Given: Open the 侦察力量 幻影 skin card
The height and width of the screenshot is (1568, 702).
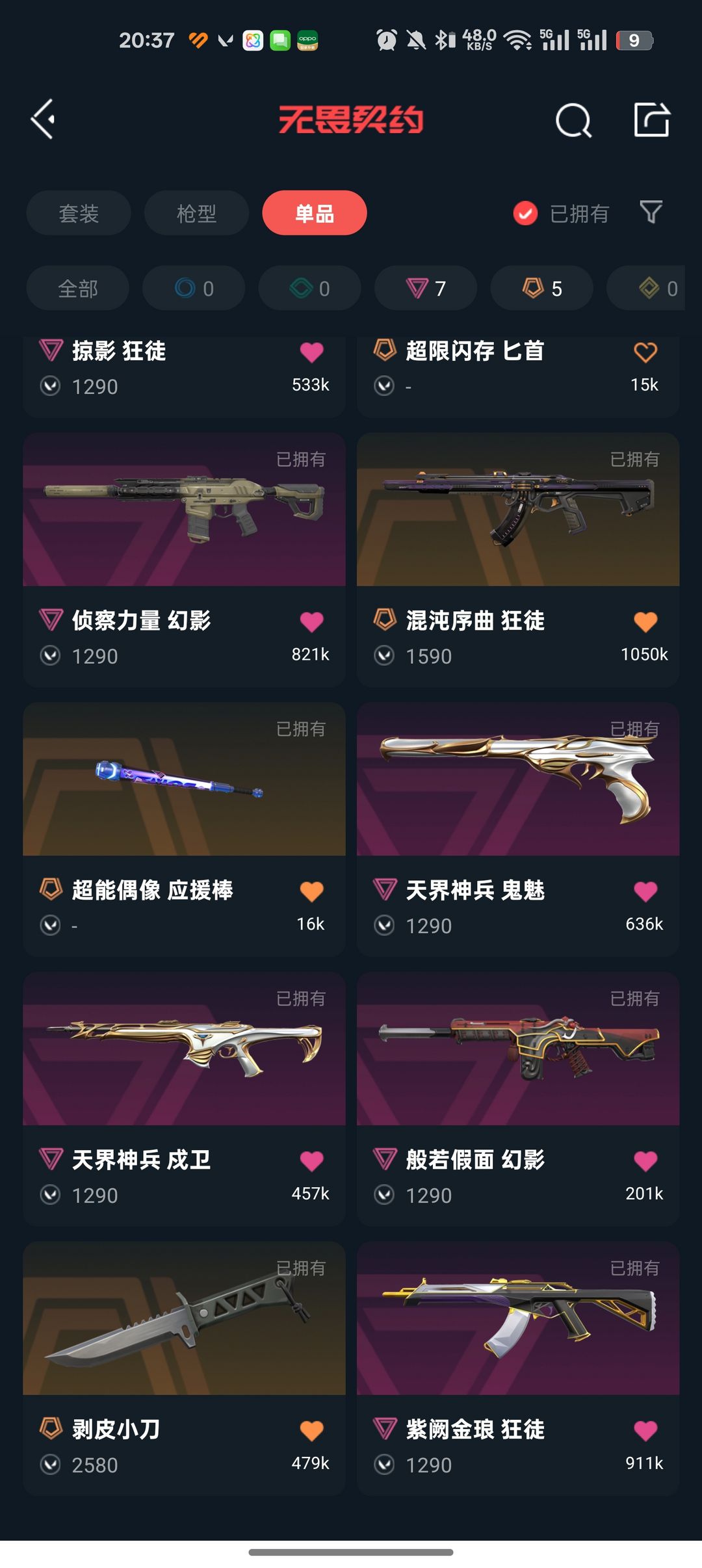Looking at the screenshot, I should 184,560.
